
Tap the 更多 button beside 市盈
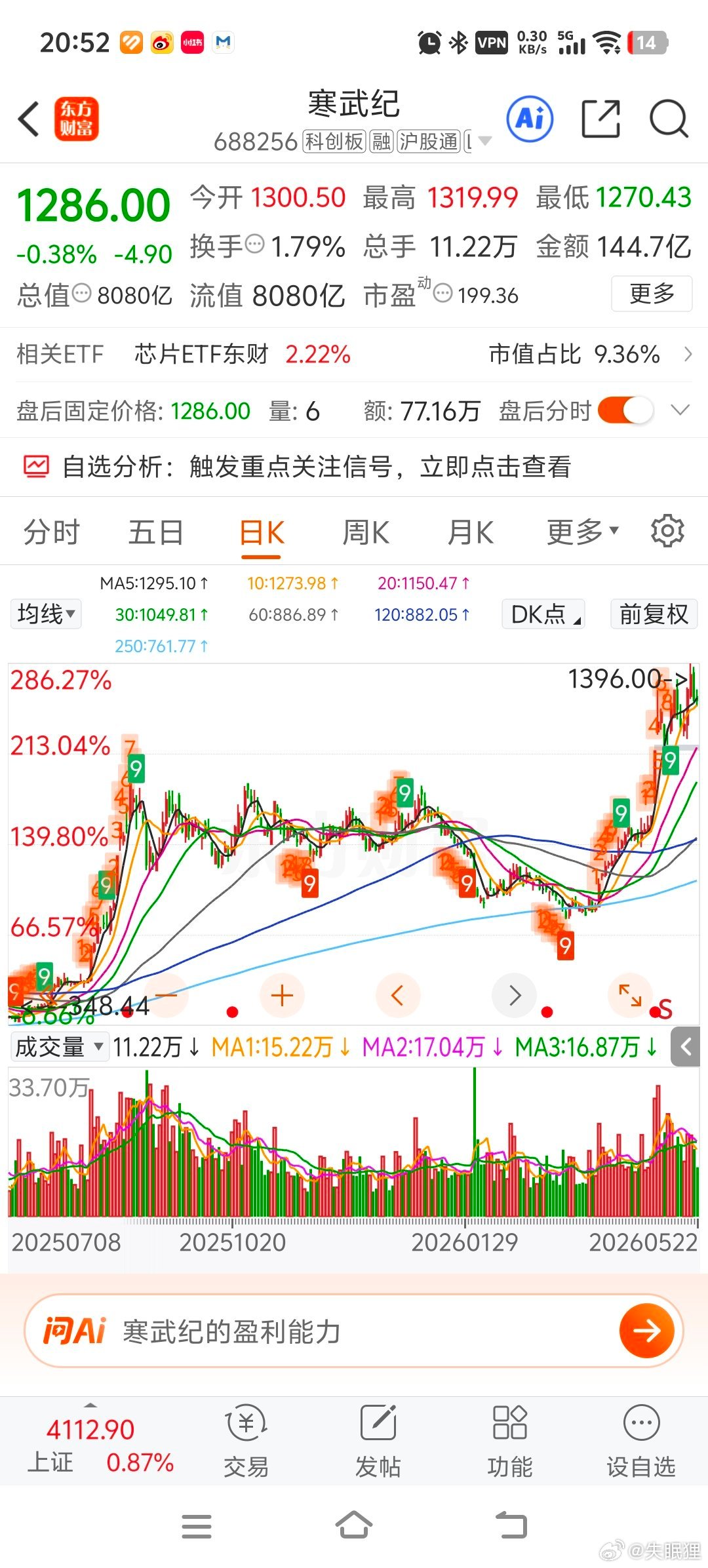(652, 294)
